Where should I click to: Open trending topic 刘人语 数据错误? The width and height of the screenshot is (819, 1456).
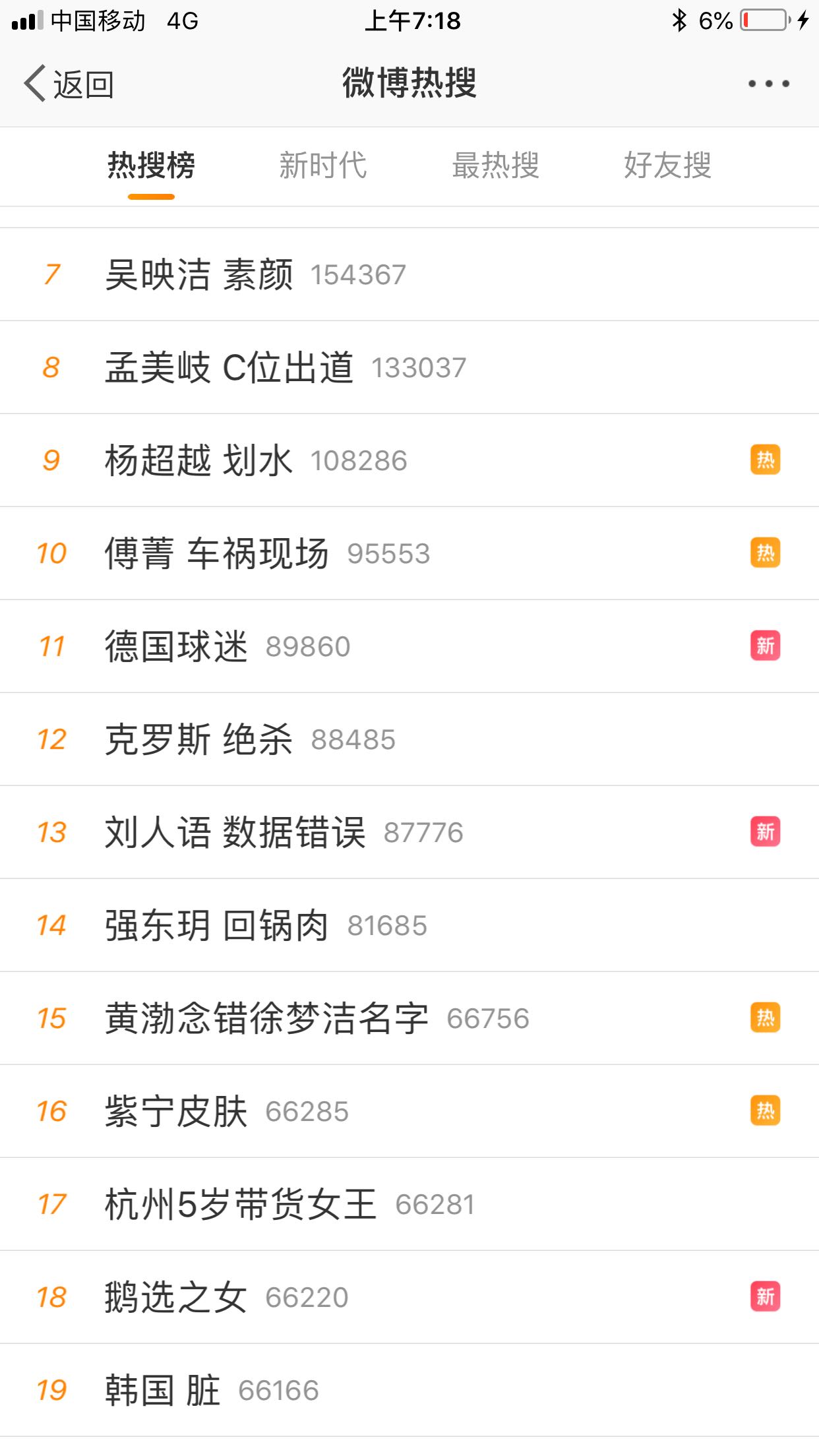click(x=409, y=832)
